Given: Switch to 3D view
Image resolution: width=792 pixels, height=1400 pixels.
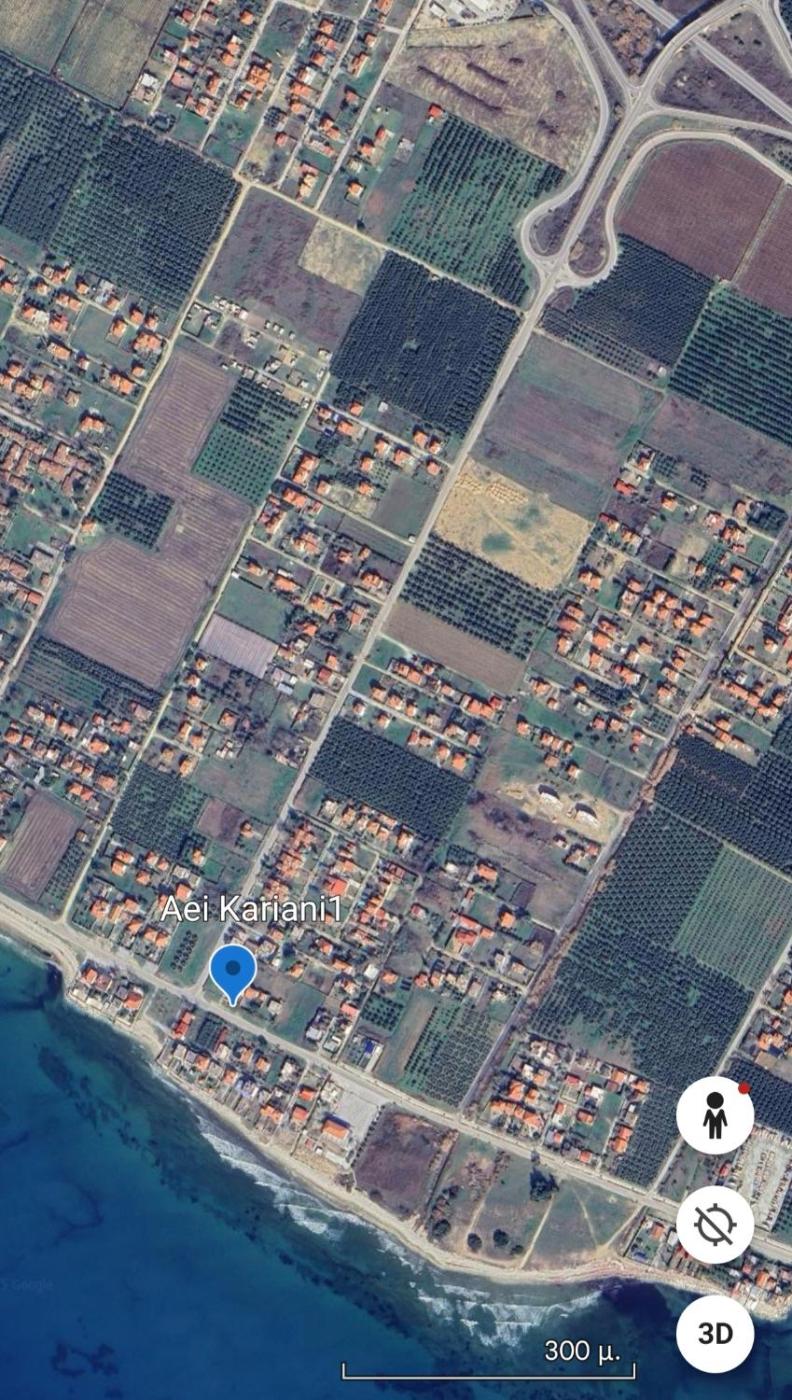Looking at the screenshot, I should click(x=714, y=1333).
